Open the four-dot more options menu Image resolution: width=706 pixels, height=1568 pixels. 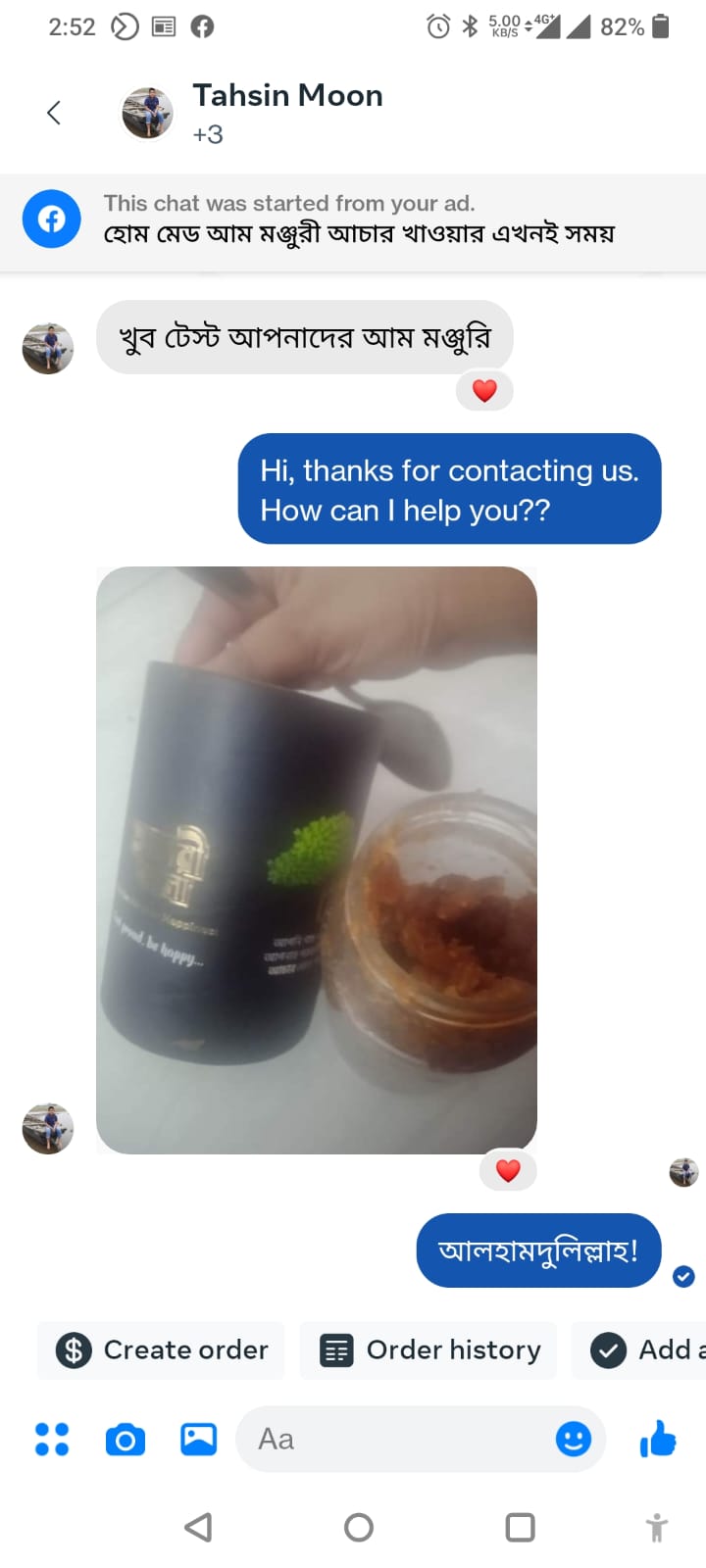tap(52, 1439)
